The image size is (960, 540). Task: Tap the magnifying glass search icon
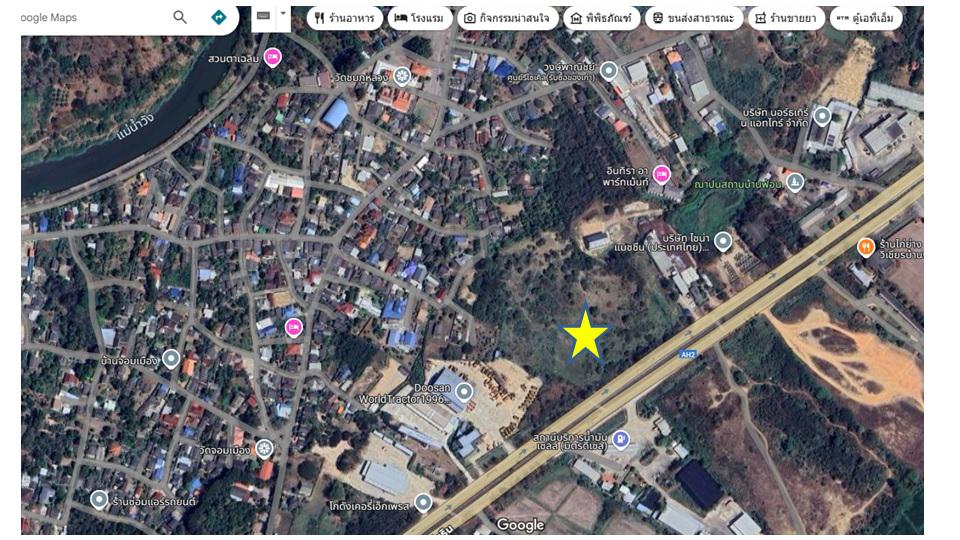180,17
